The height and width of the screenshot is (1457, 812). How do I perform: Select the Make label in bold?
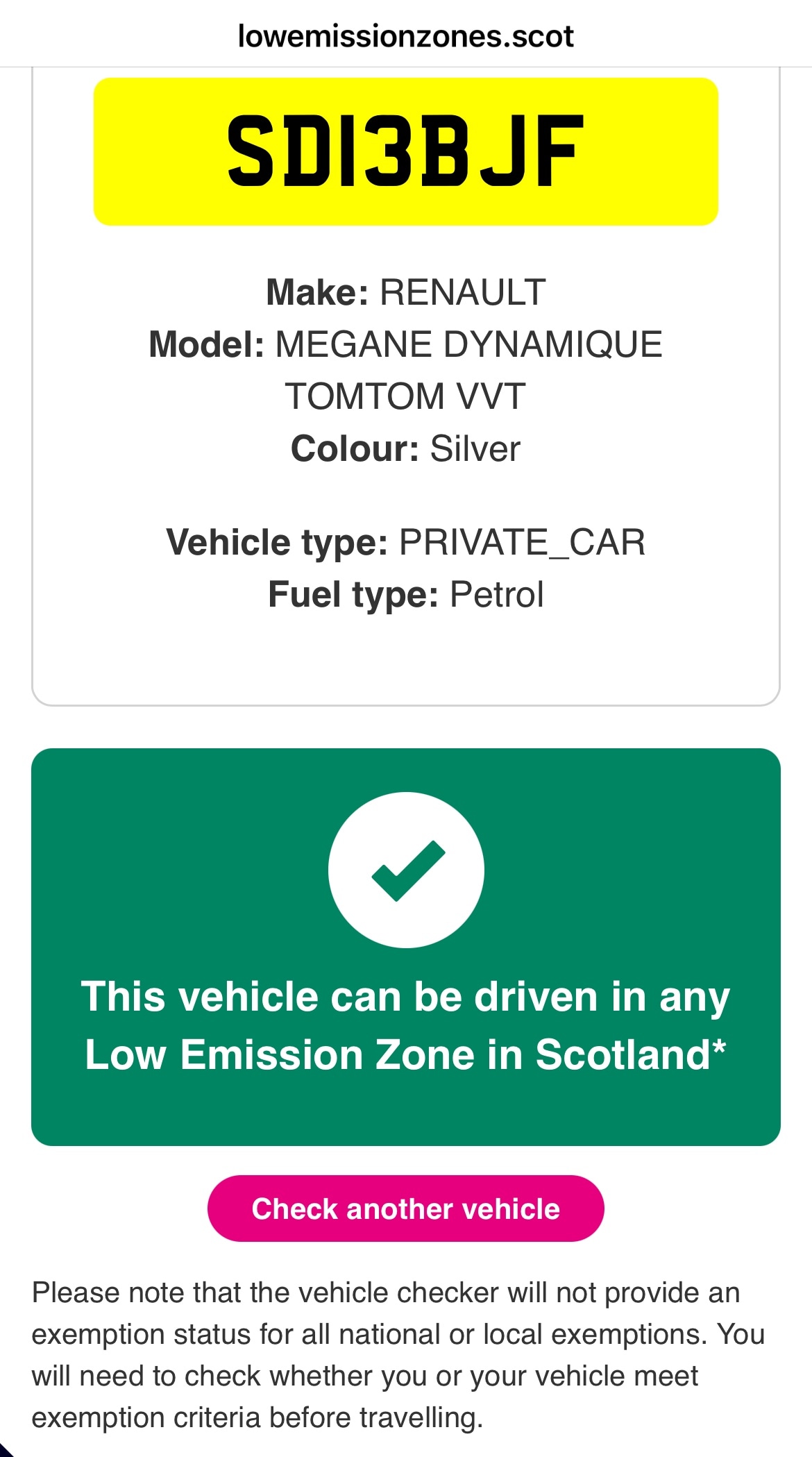pyautogui.click(x=319, y=292)
